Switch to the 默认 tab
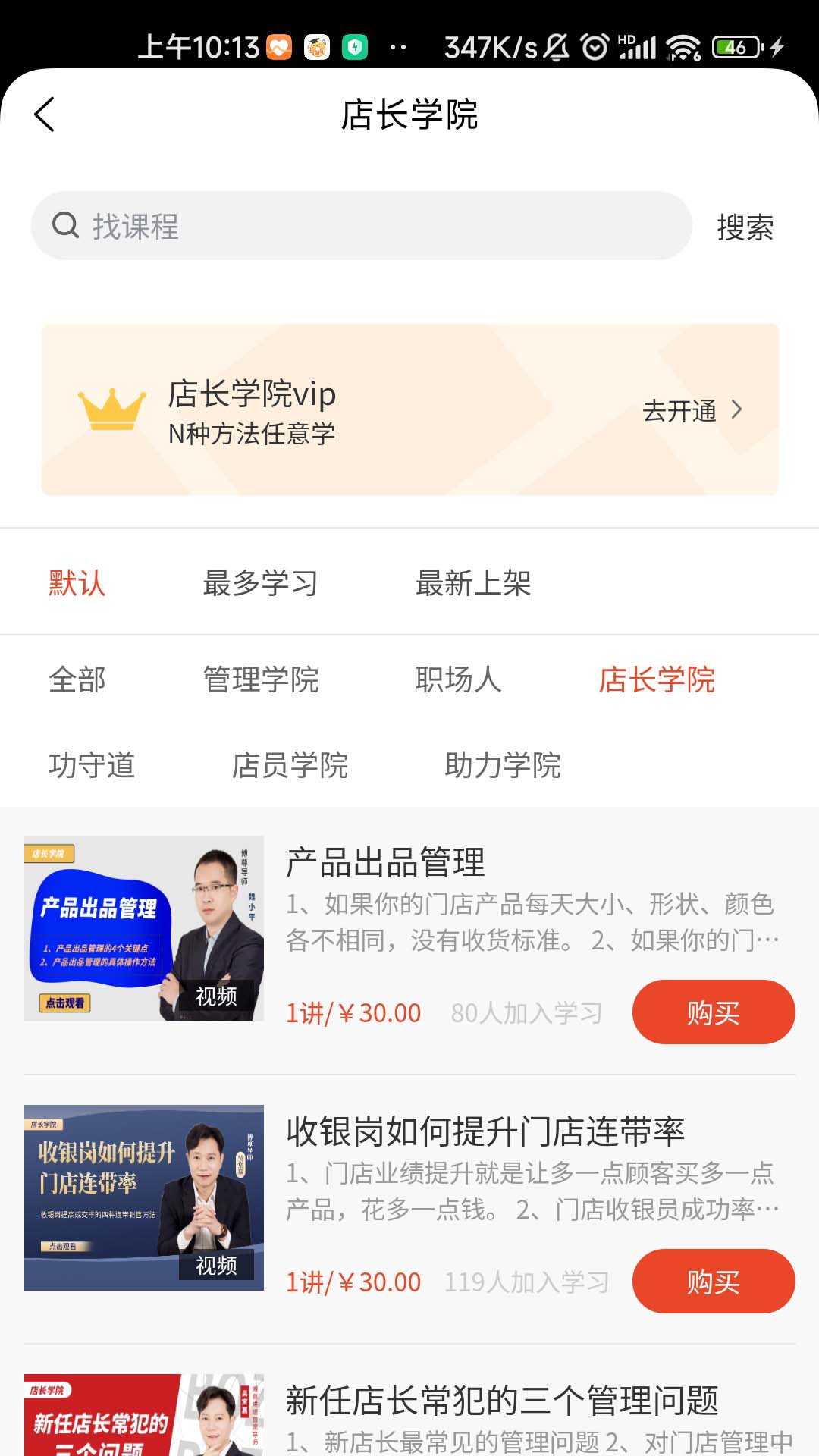Image resolution: width=819 pixels, height=1456 pixels. [x=76, y=584]
